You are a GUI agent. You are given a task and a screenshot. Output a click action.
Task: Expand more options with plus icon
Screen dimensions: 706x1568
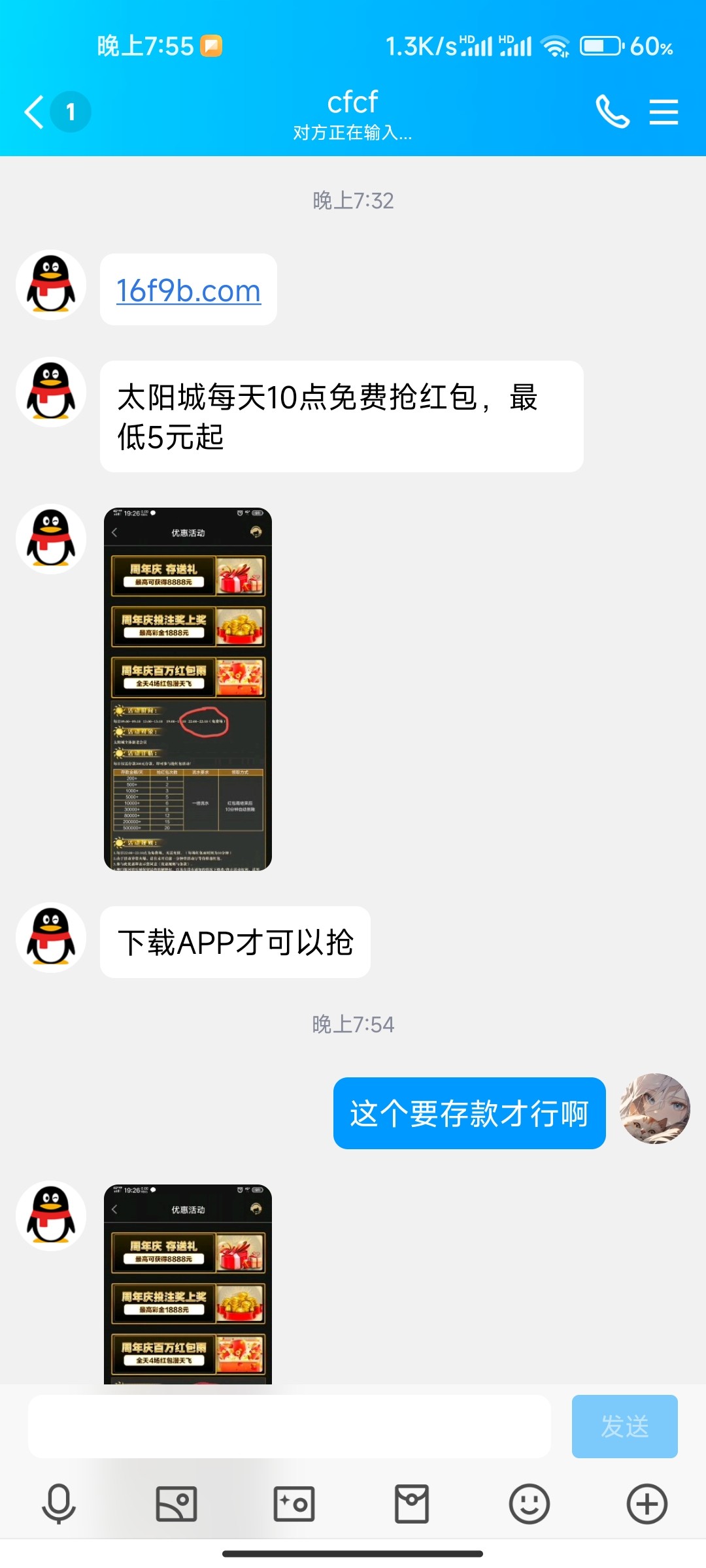[647, 1503]
